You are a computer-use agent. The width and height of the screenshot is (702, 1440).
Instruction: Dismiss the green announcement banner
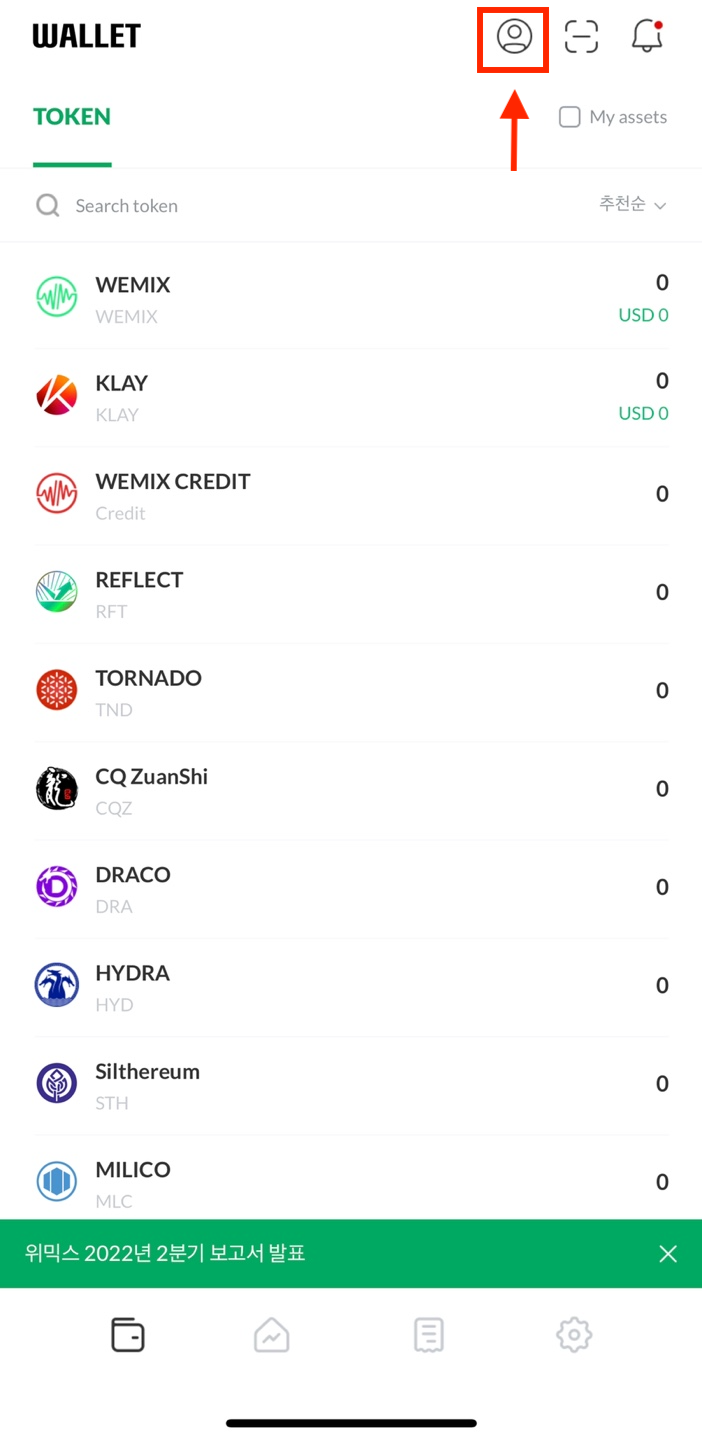pyautogui.click(x=668, y=1253)
